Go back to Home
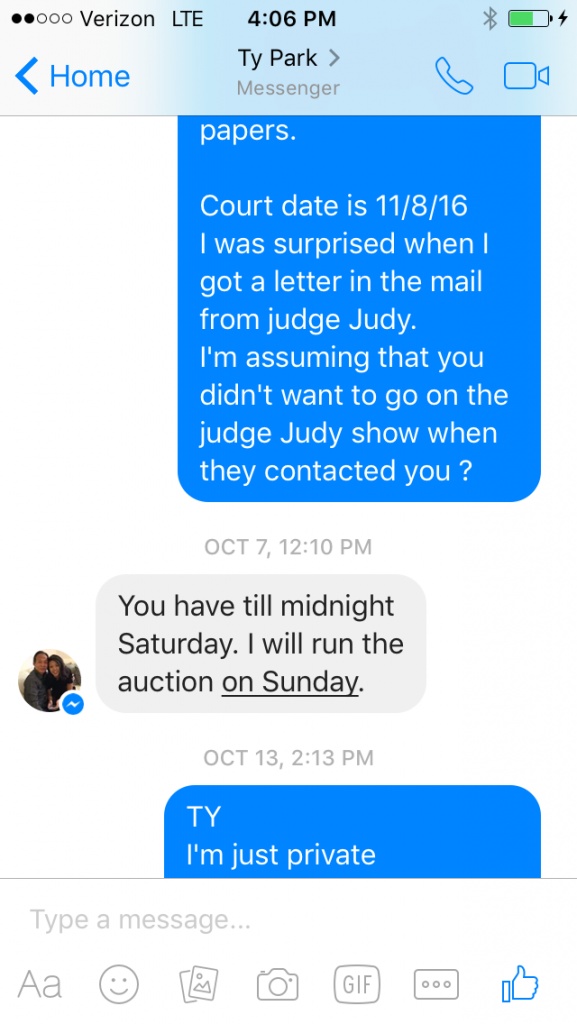577x1024 pixels. pos(72,76)
